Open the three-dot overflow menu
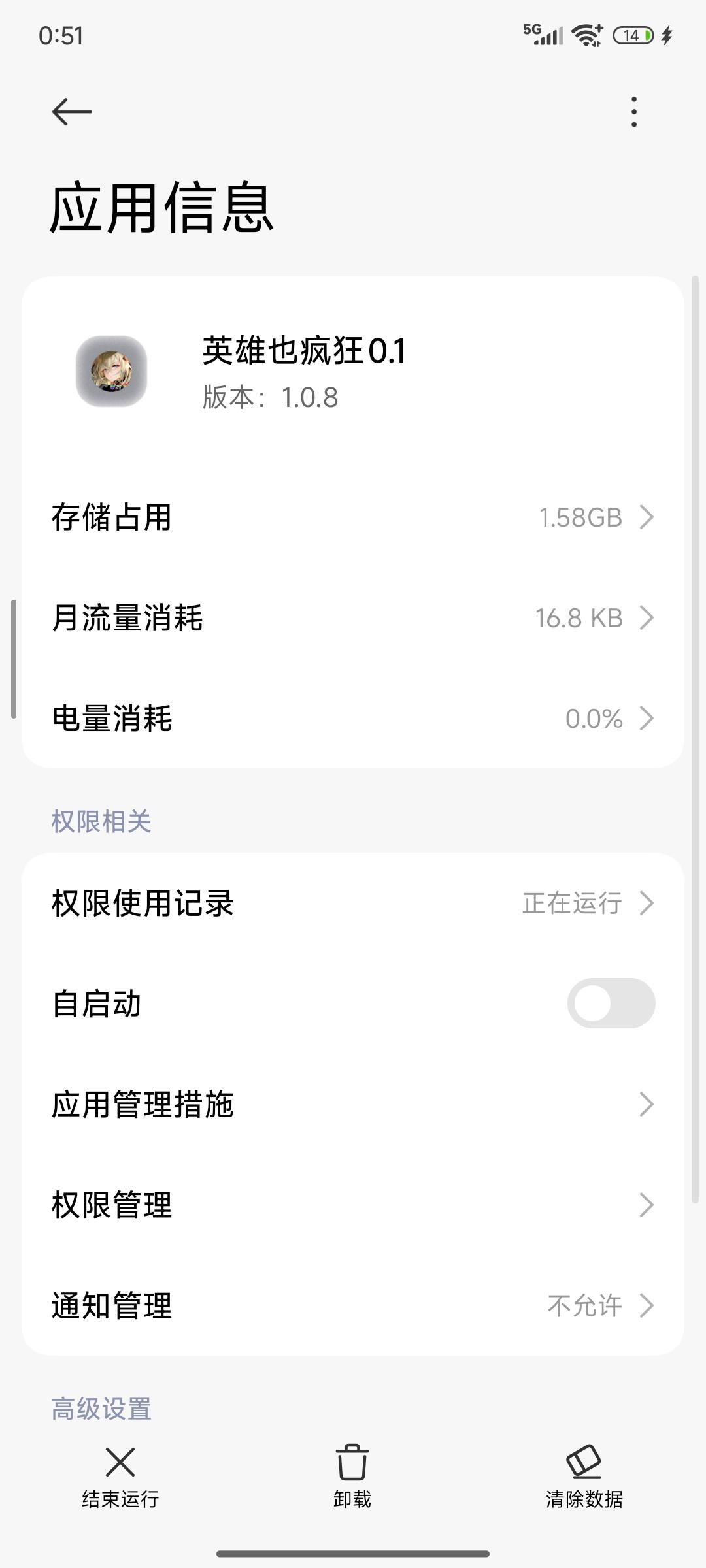This screenshot has width=706, height=1568. 633,112
